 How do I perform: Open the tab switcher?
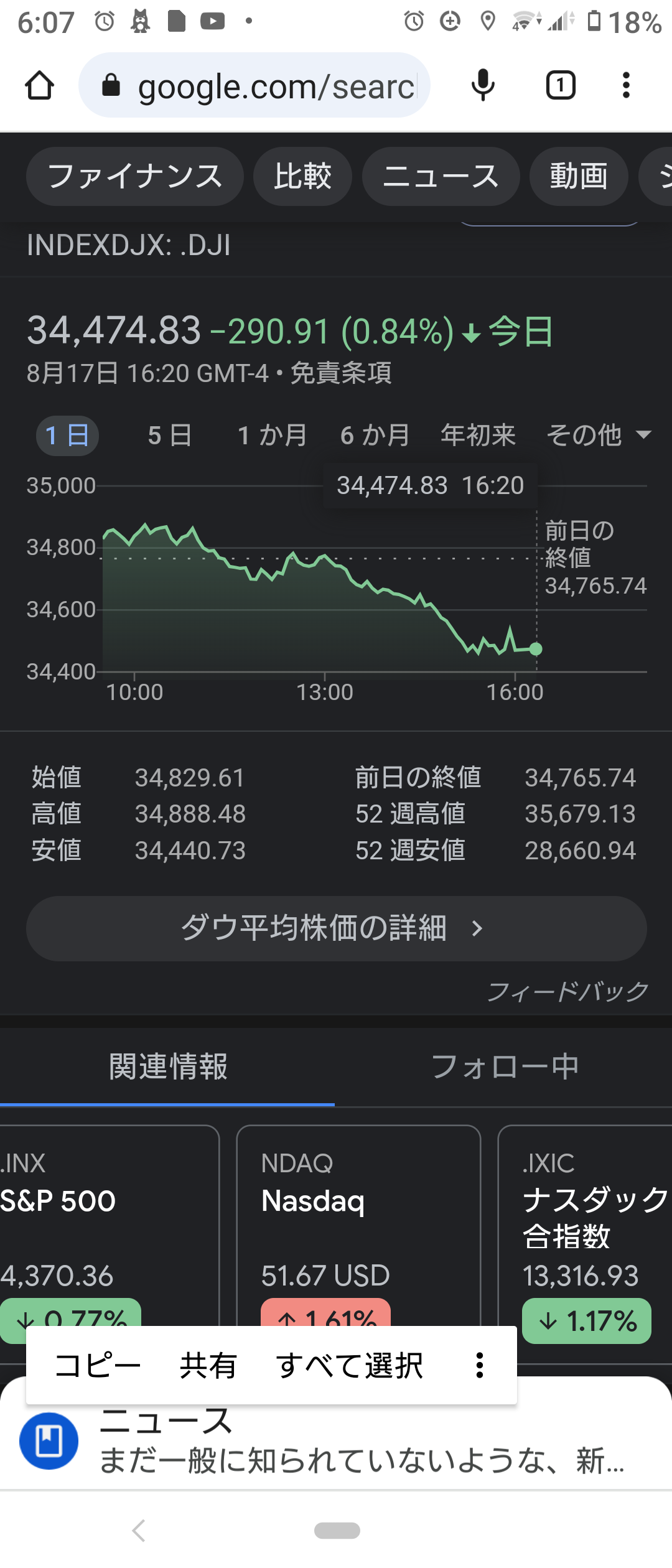pos(561,86)
